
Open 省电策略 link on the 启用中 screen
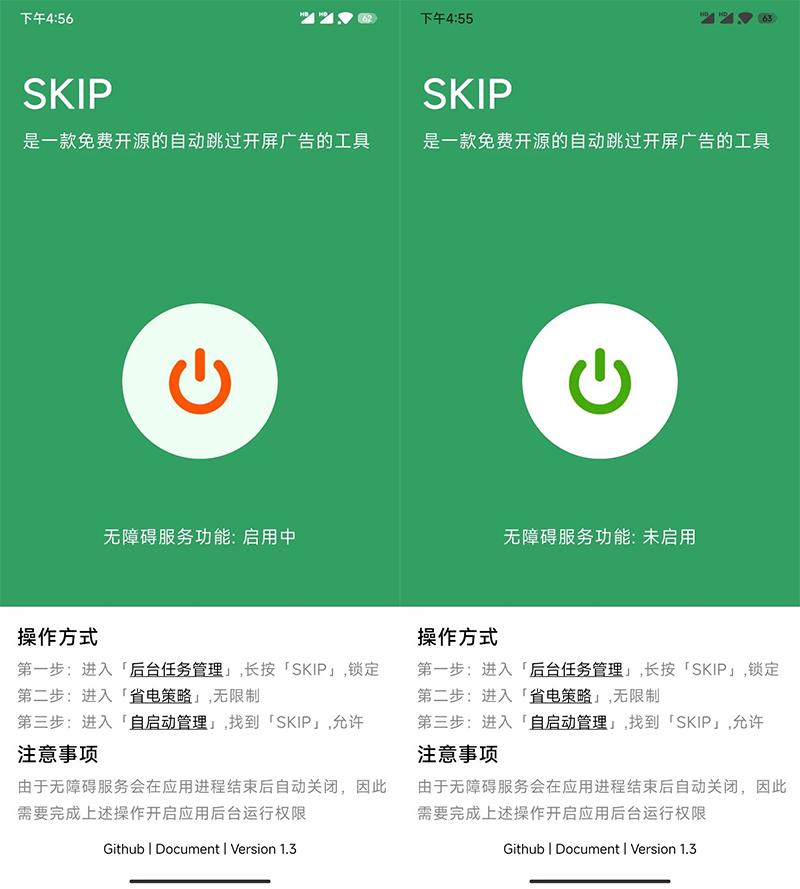tap(163, 696)
